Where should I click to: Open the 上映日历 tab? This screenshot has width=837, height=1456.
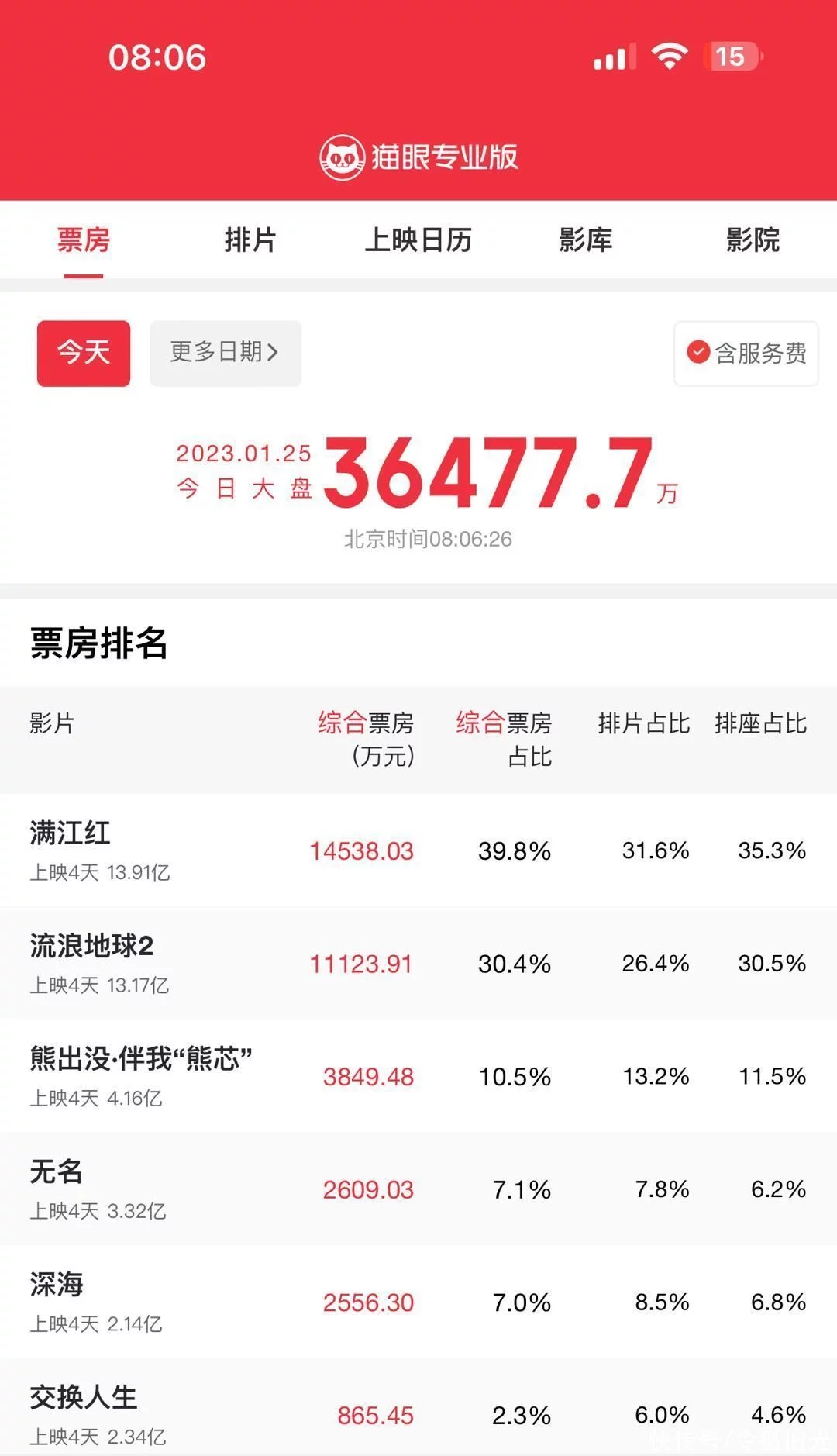tap(418, 240)
